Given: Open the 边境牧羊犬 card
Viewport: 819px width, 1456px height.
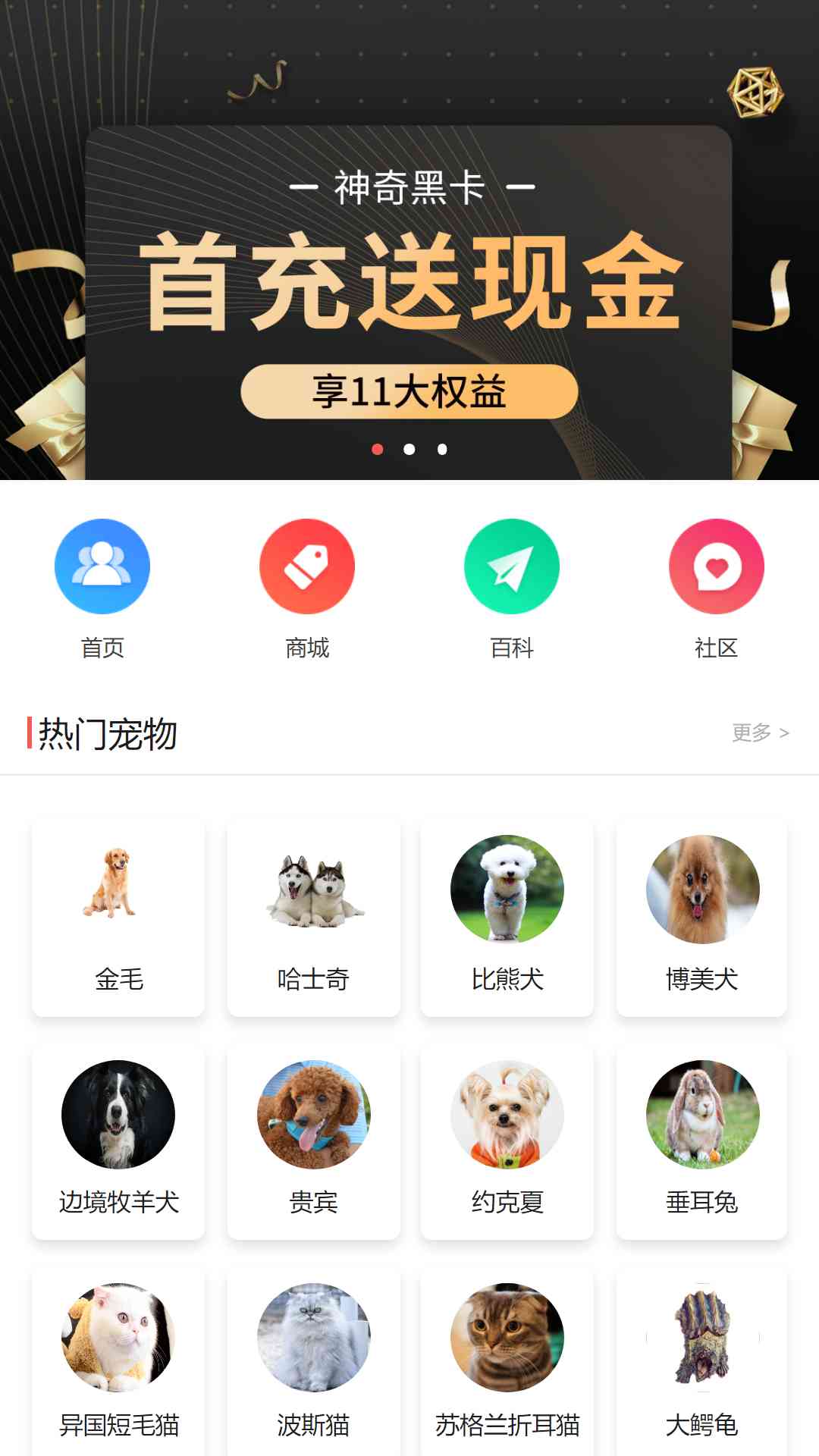Looking at the screenshot, I should pyautogui.click(x=118, y=1141).
